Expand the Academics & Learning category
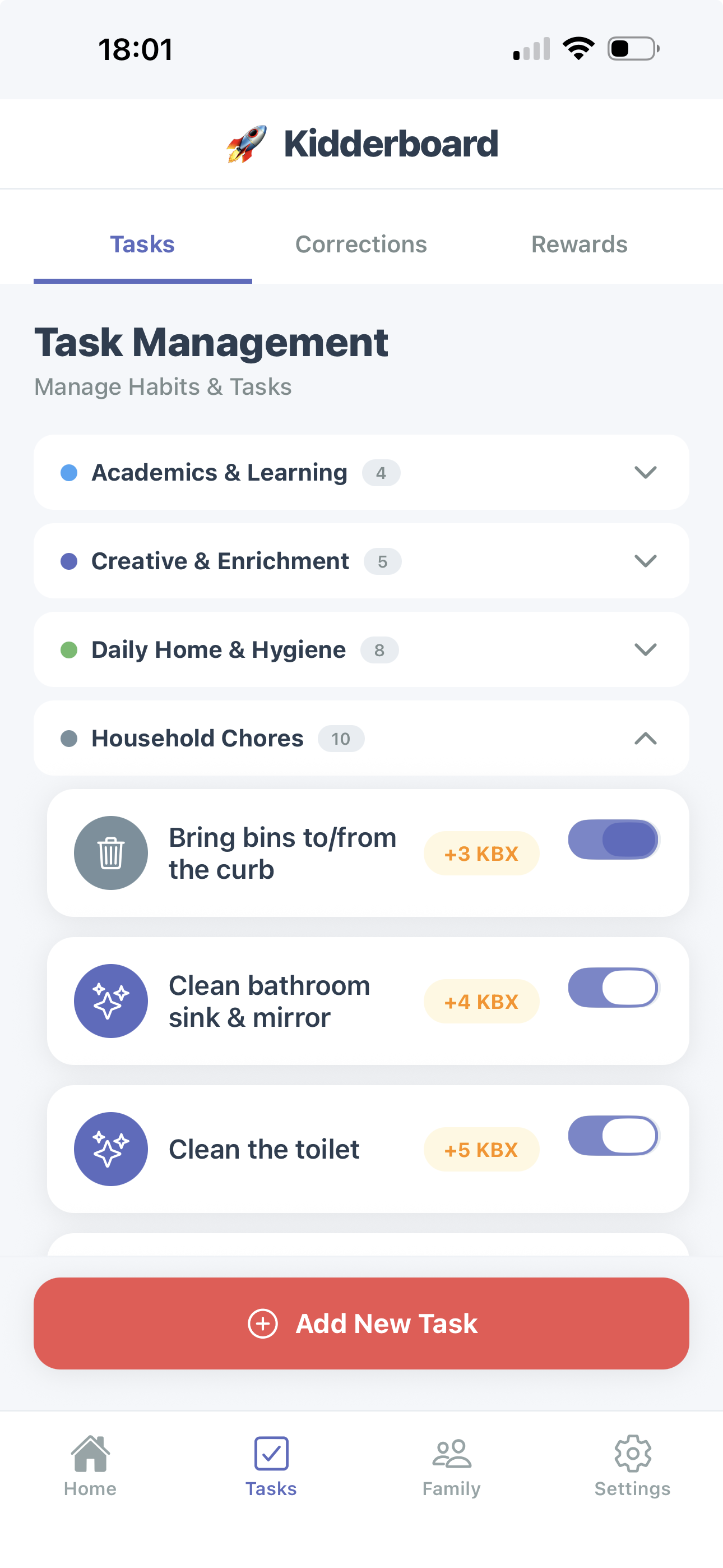The image size is (723, 1568). 646,472
